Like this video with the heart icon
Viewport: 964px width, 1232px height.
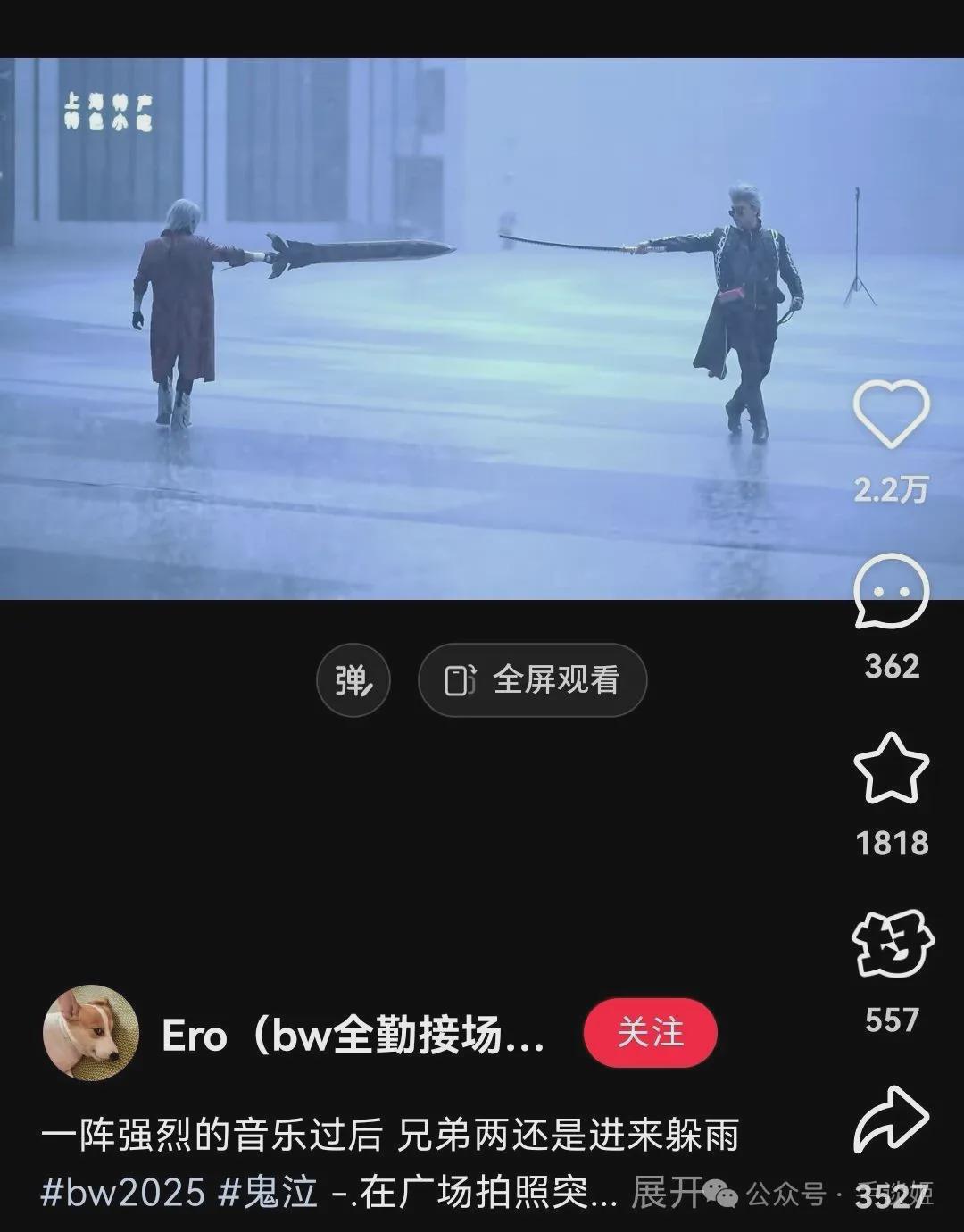click(x=891, y=414)
